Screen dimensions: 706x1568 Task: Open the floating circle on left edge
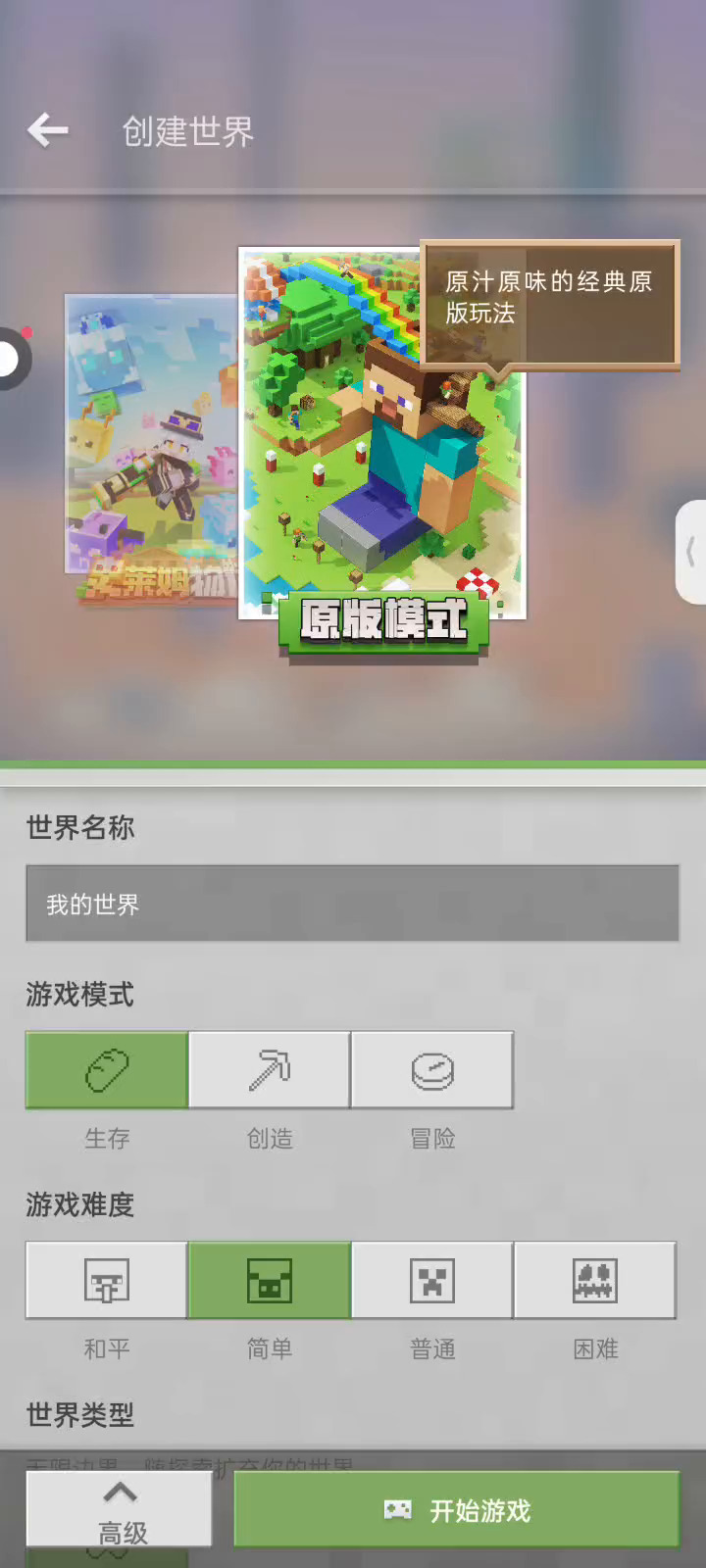tap(10, 359)
